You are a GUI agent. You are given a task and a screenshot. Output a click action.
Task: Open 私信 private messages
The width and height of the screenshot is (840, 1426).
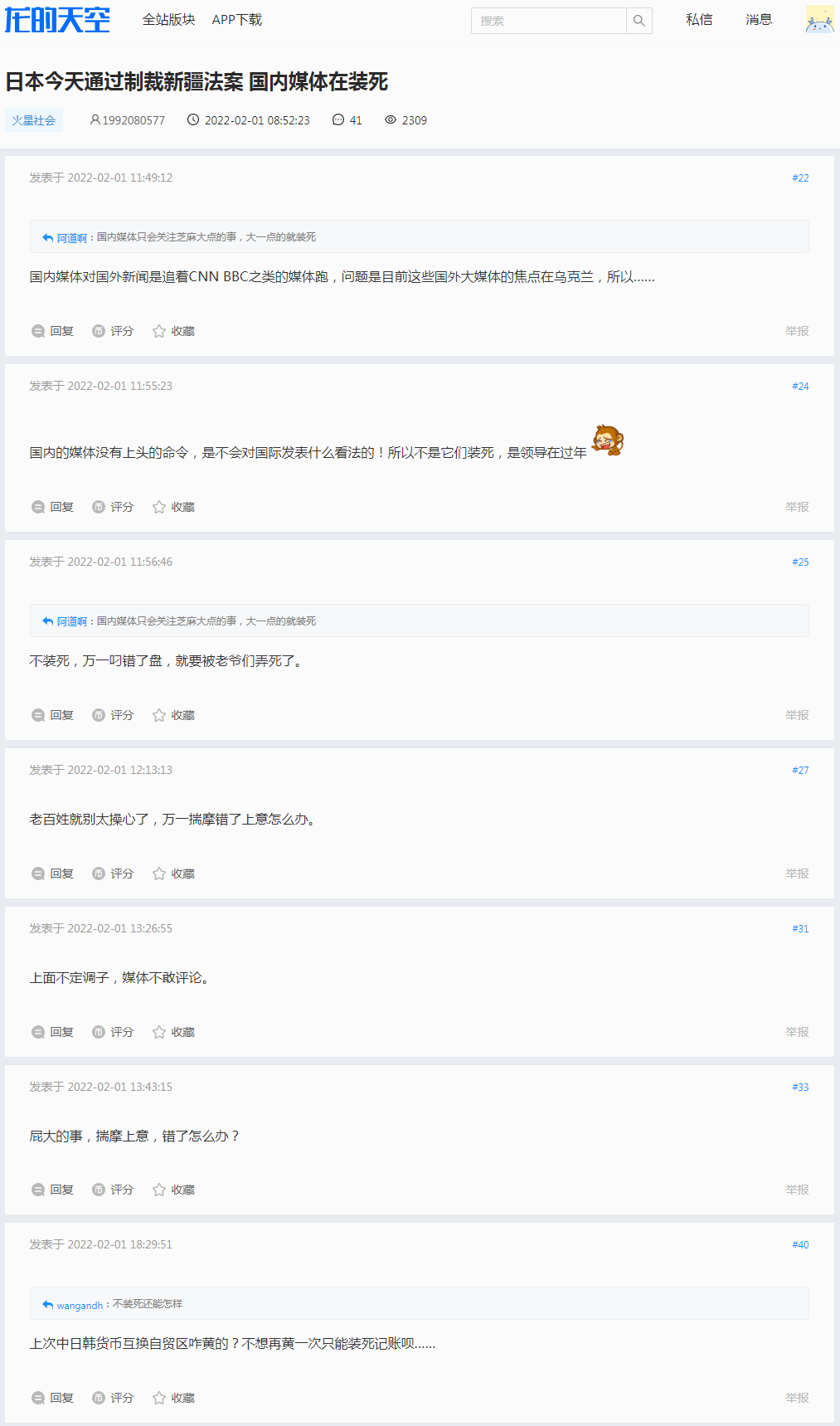coord(699,20)
